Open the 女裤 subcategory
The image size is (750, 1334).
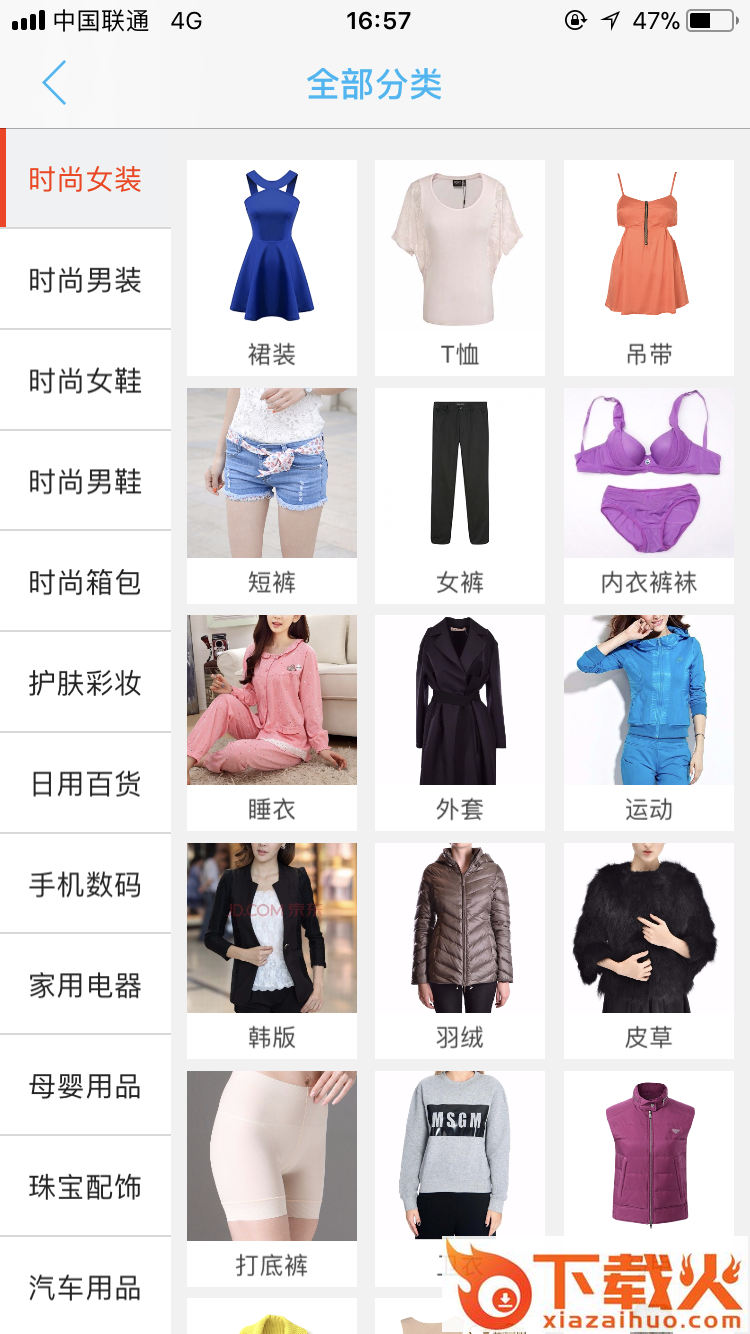pyautogui.click(x=460, y=495)
